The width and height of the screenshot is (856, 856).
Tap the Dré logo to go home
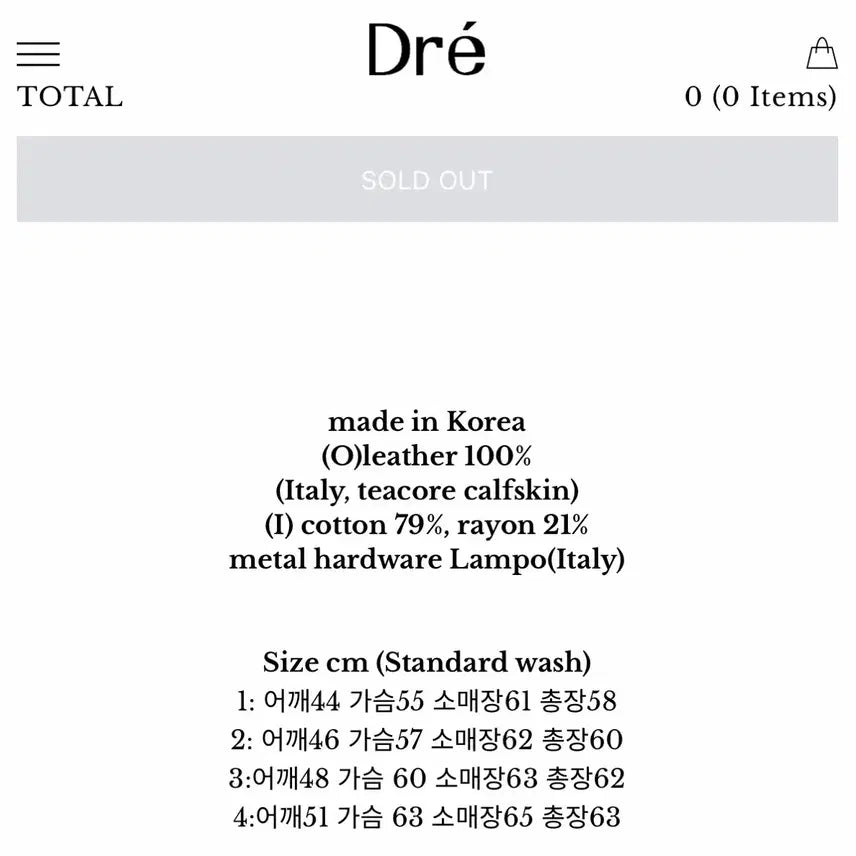426,50
